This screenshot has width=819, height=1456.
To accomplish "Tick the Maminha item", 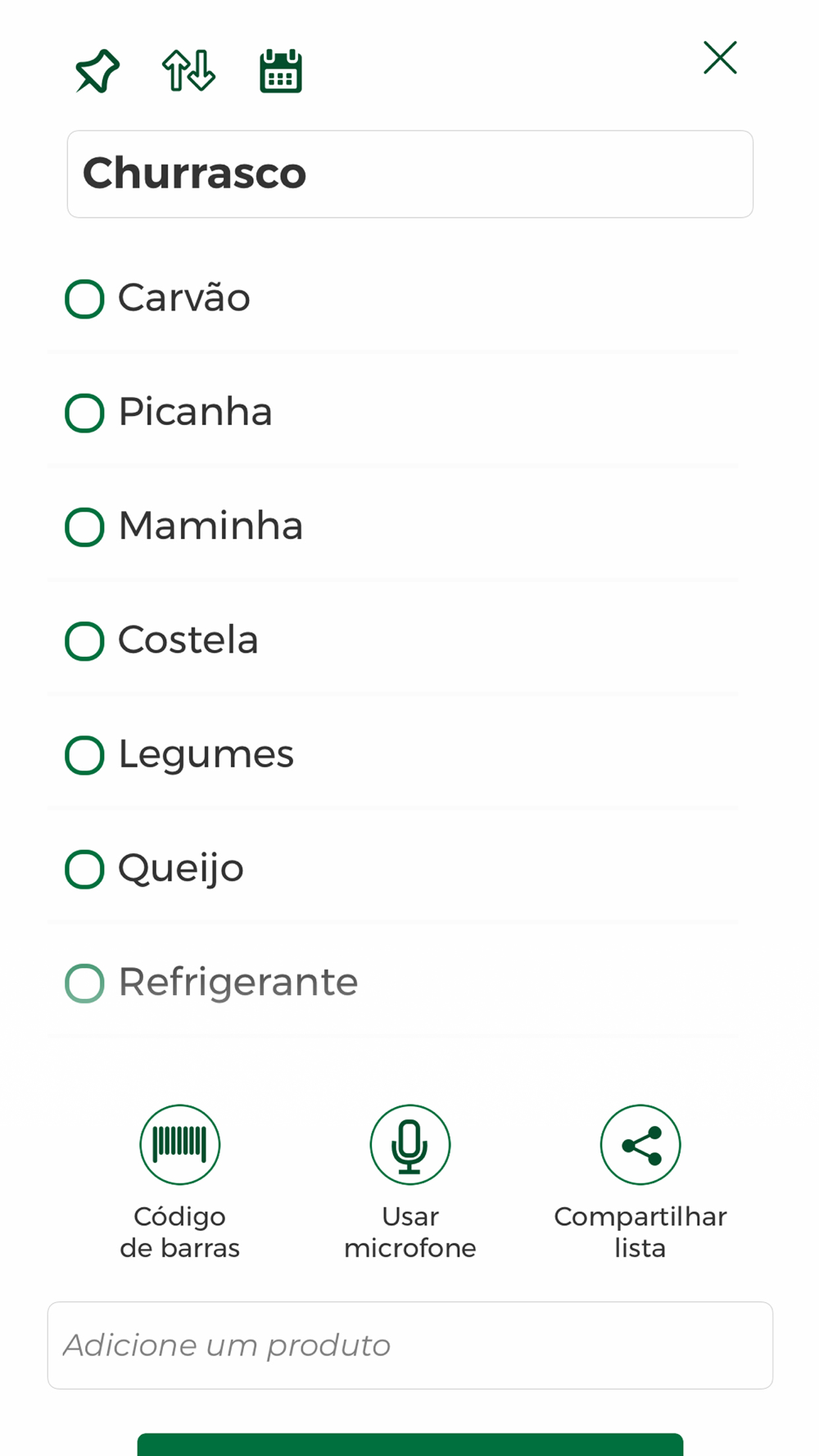I will click(x=84, y=527).
